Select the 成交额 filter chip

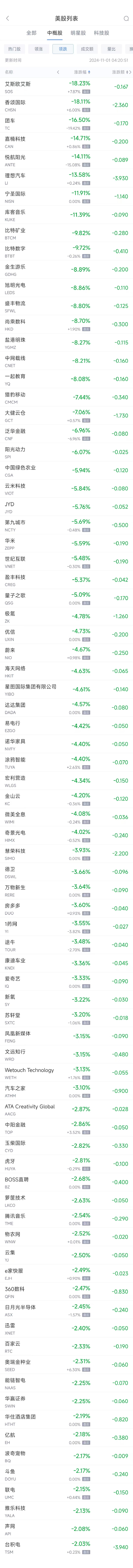click(87, 49)
